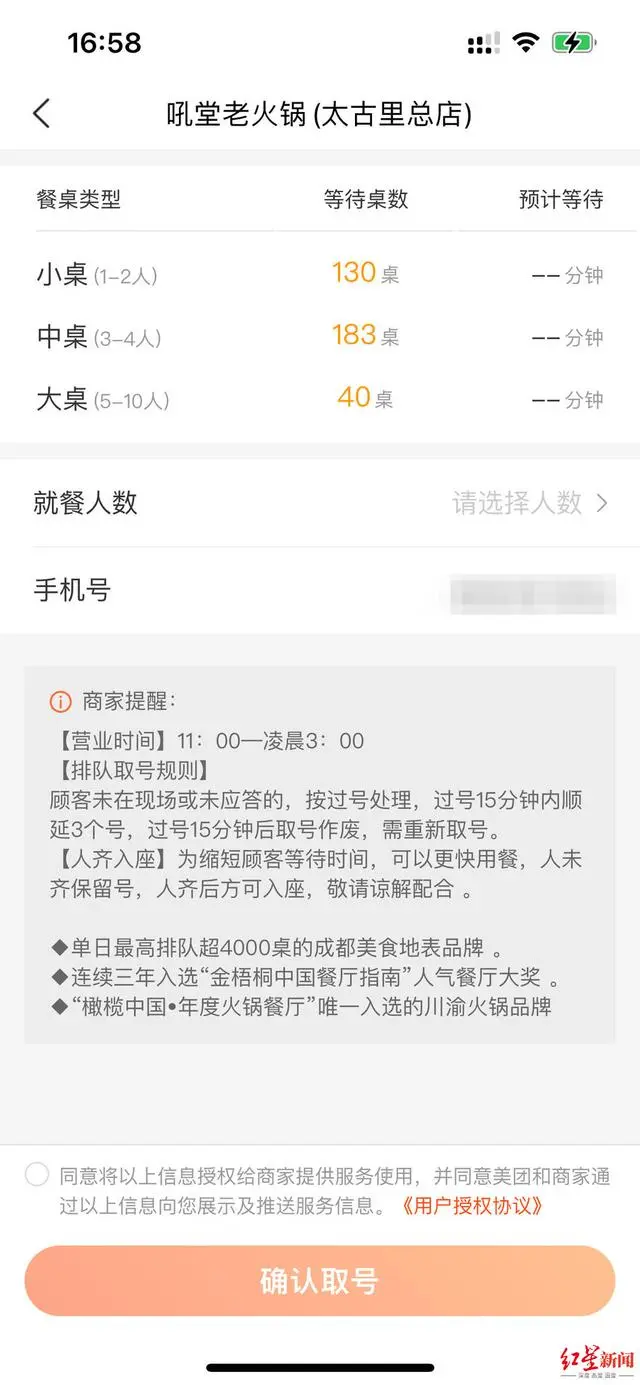
Task: Tap the 手机号 phone number field
Action: pos(530,592)
